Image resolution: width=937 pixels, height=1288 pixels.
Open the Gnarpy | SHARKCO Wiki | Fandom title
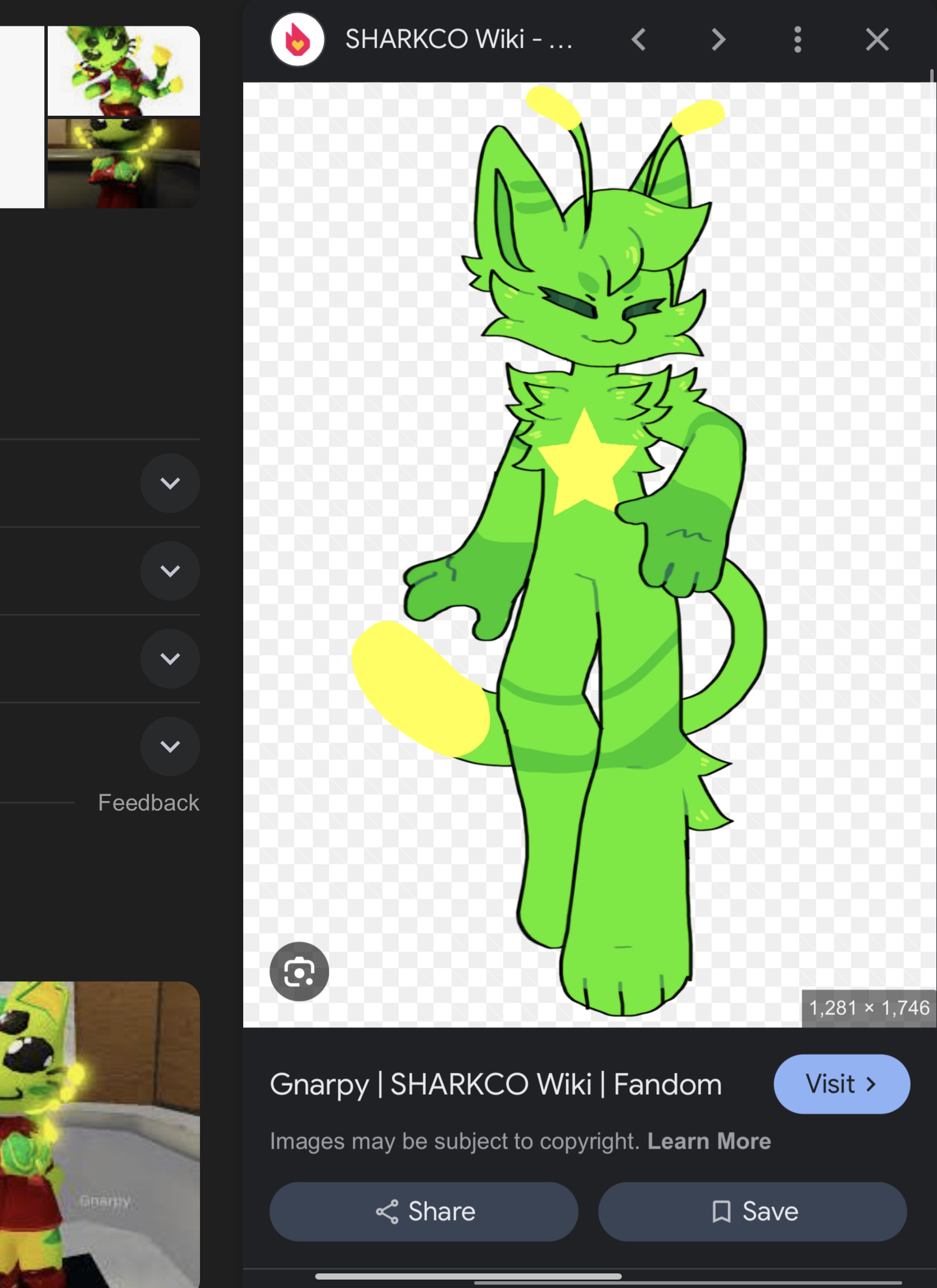(x=495, y=1085)
